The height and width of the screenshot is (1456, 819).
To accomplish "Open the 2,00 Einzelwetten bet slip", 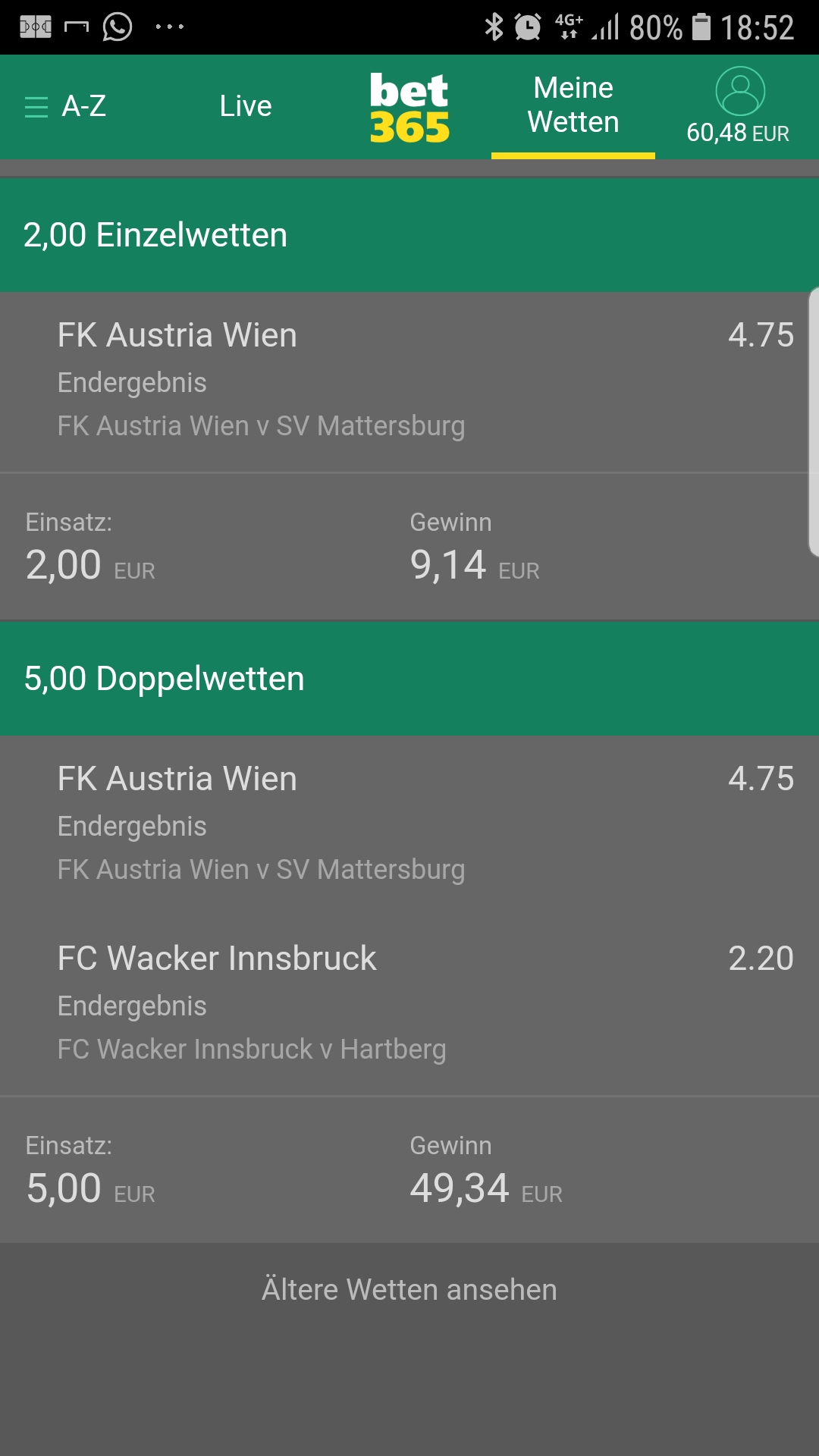I will 409,235.
